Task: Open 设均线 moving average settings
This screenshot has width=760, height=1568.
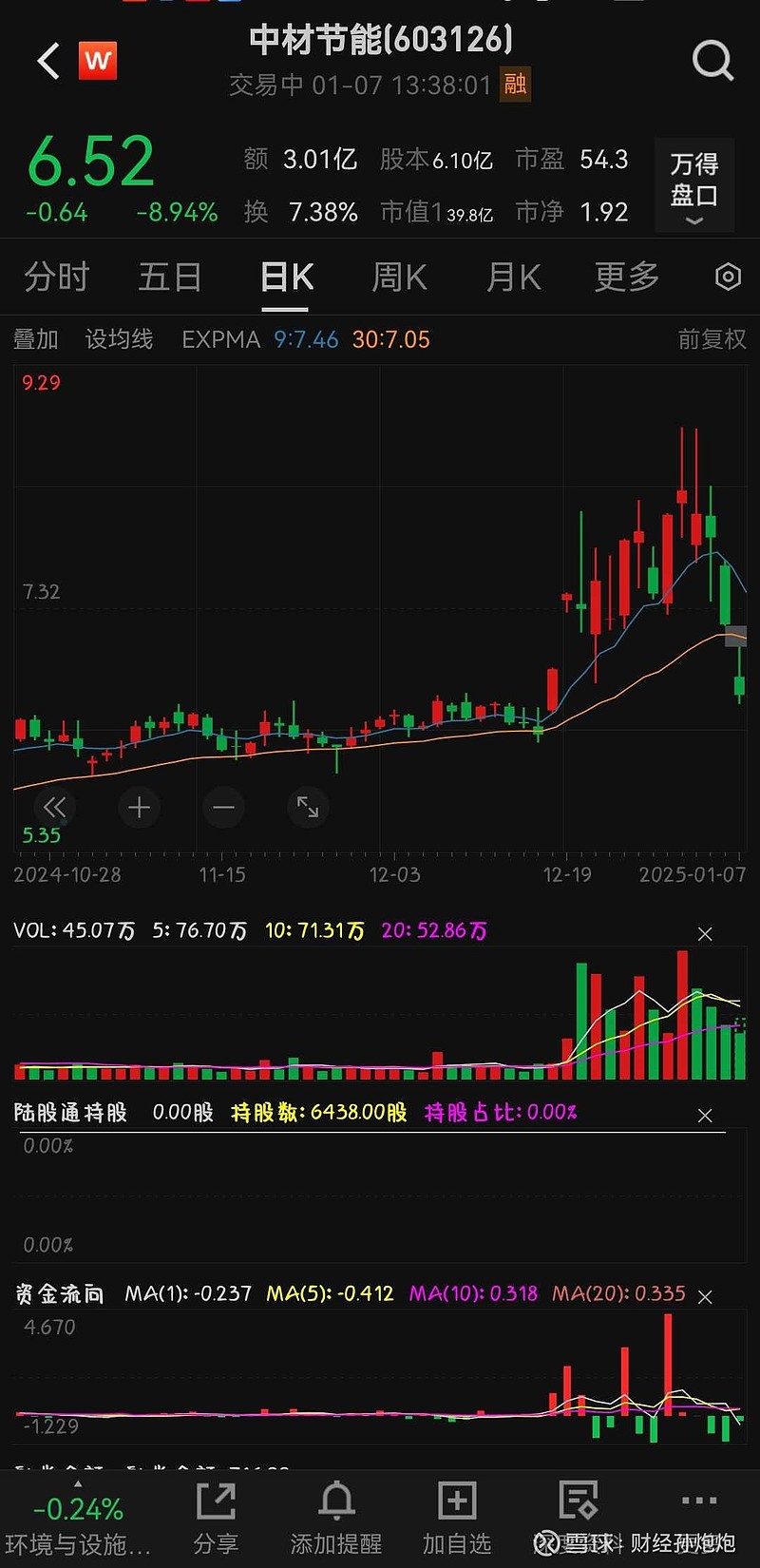Action: pos(119,339)
